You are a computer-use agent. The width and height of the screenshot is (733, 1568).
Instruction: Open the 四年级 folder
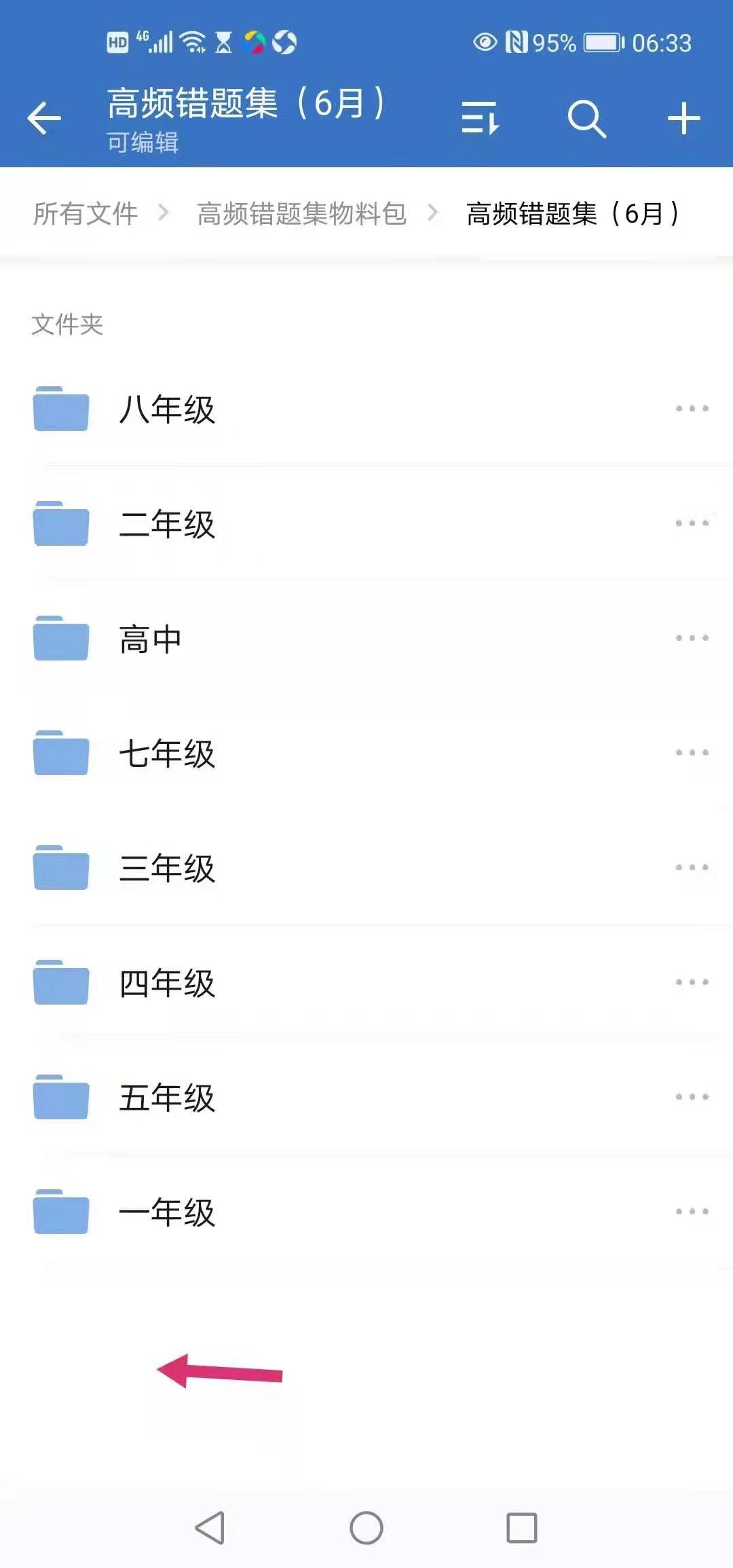[x=366, y=982]
